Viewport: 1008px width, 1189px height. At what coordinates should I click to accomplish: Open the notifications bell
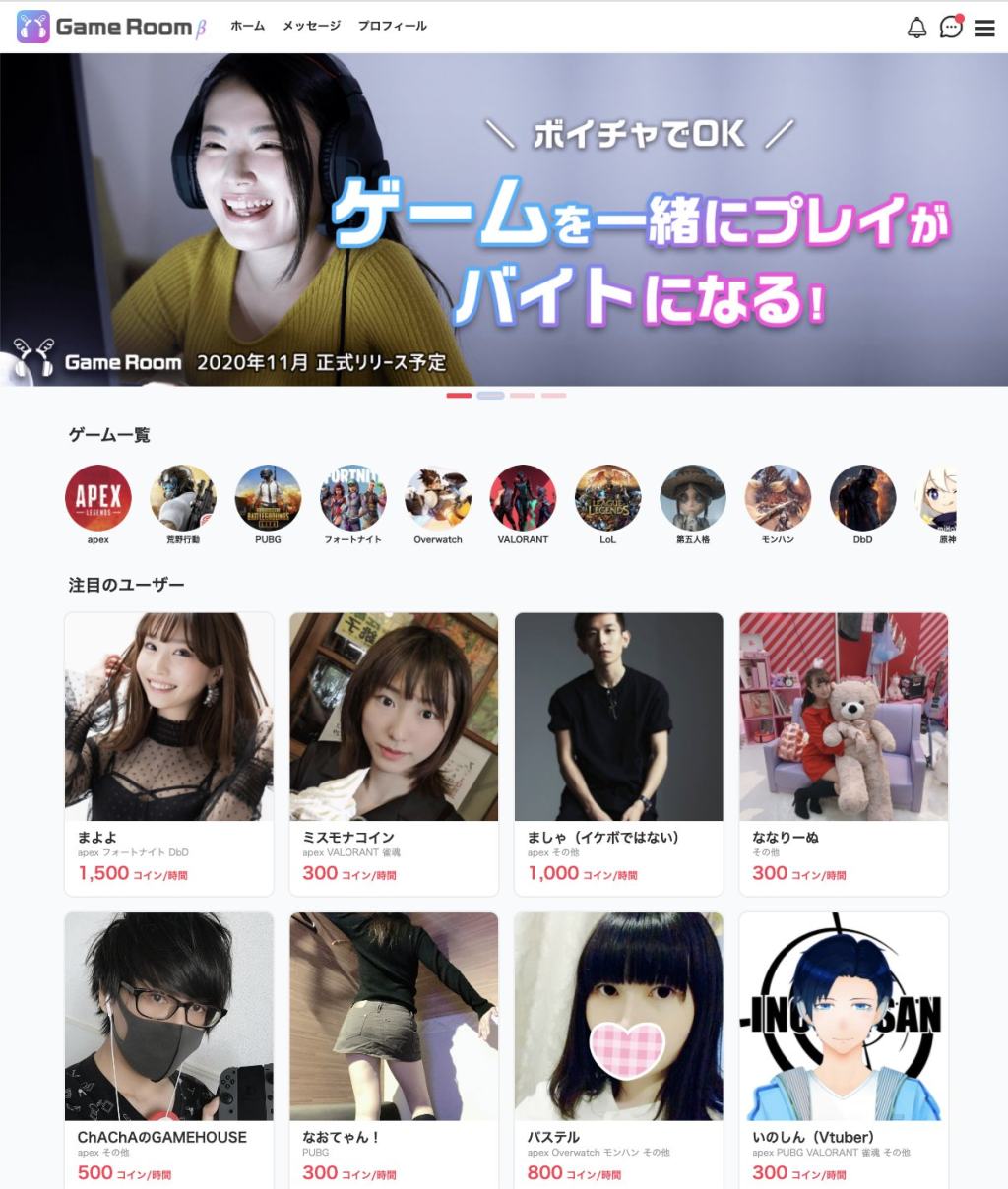916,28
